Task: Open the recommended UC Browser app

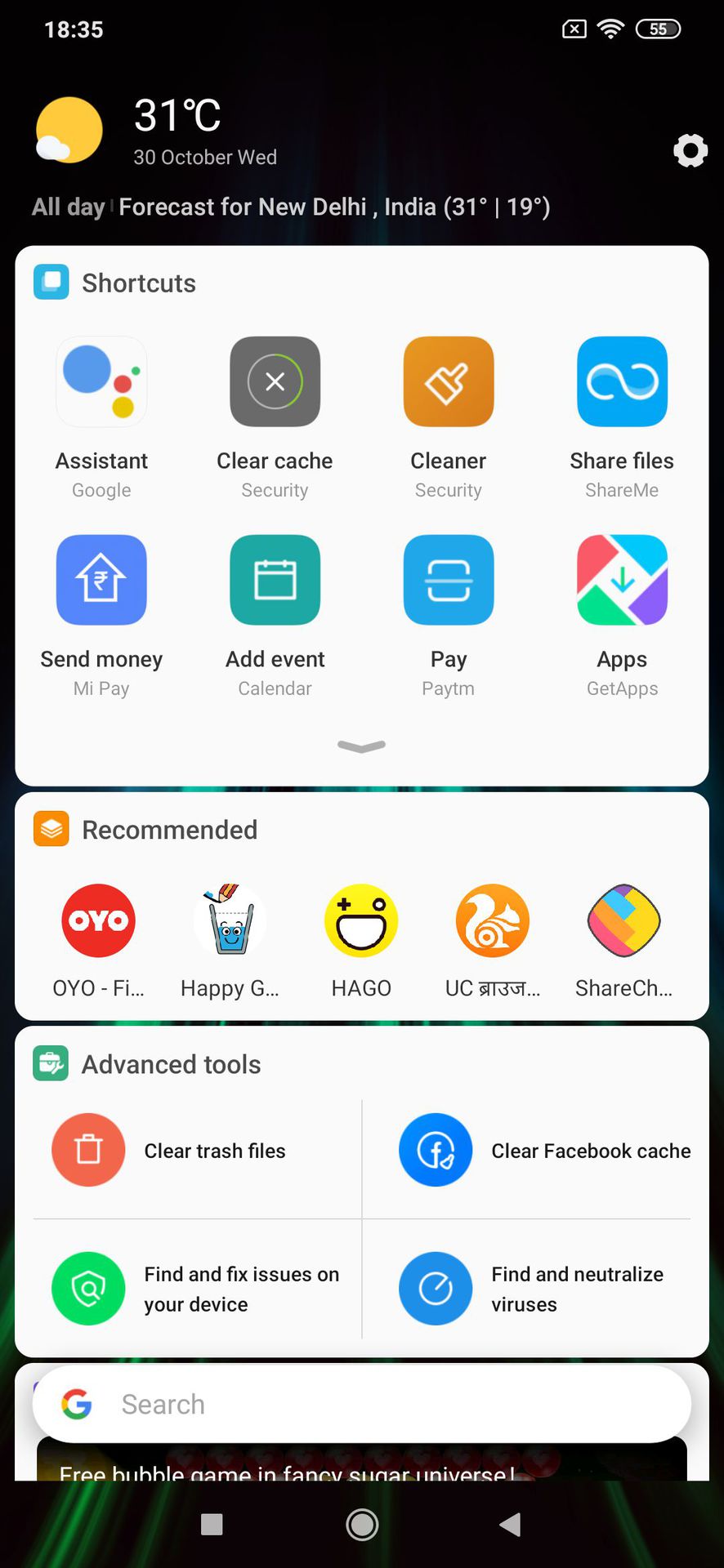Action: (492, 921)
